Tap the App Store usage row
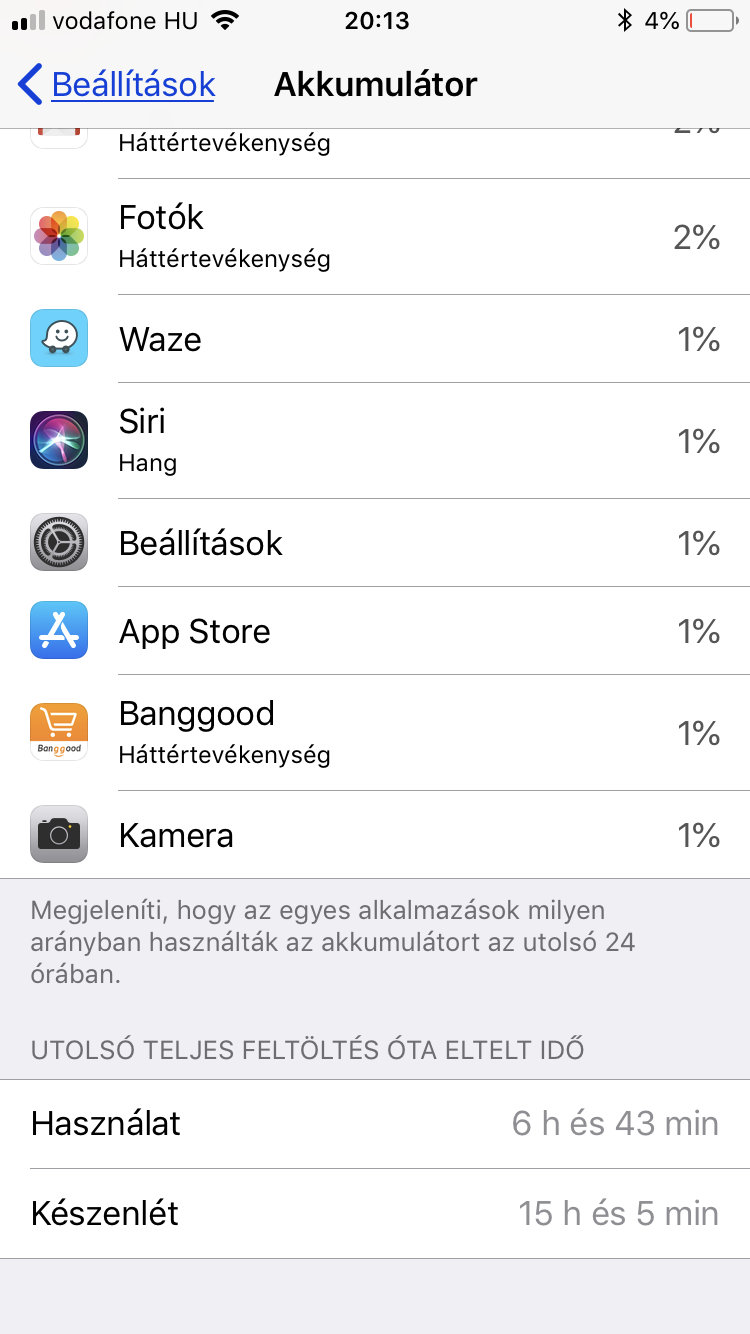Viewport: 750px width, 1334px height. point(375,631)
